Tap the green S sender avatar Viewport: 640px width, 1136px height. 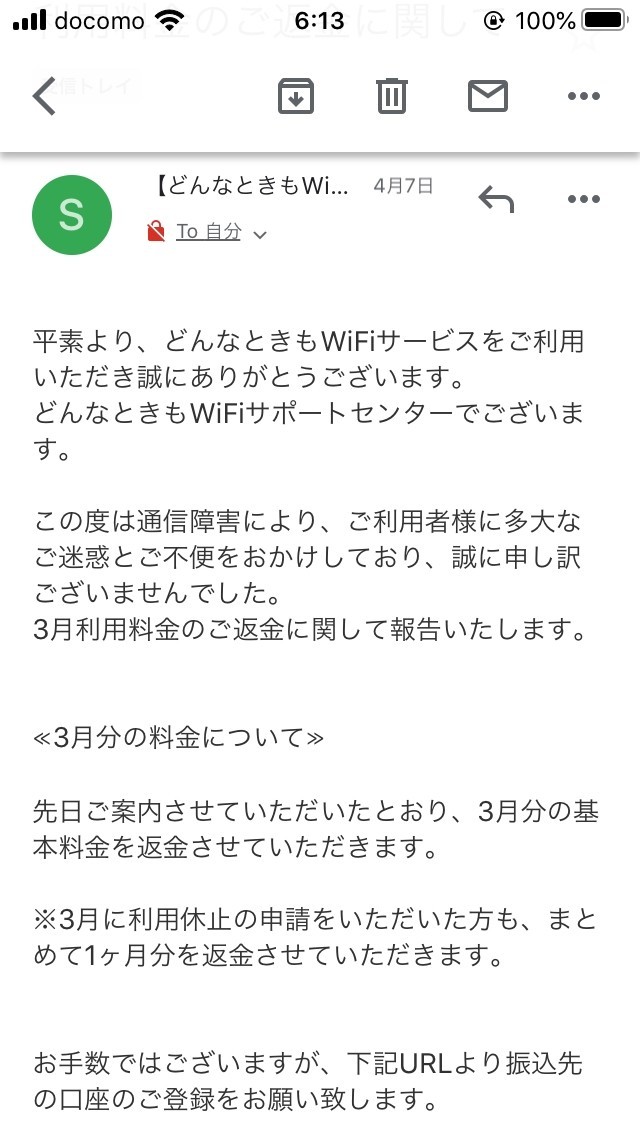[x=72, y=214]
